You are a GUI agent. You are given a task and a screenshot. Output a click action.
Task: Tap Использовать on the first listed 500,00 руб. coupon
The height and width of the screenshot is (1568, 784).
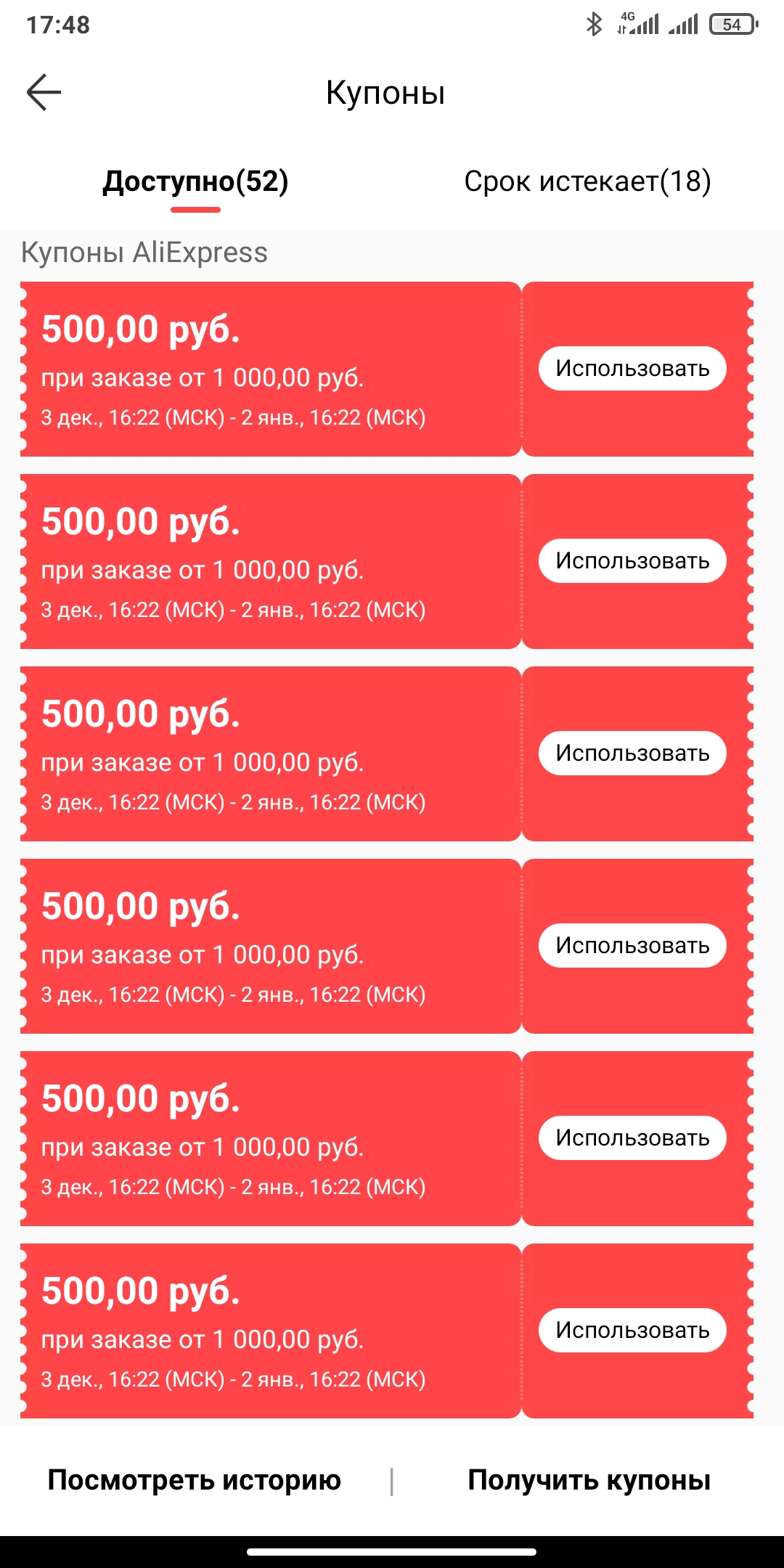tap(632, 369)
